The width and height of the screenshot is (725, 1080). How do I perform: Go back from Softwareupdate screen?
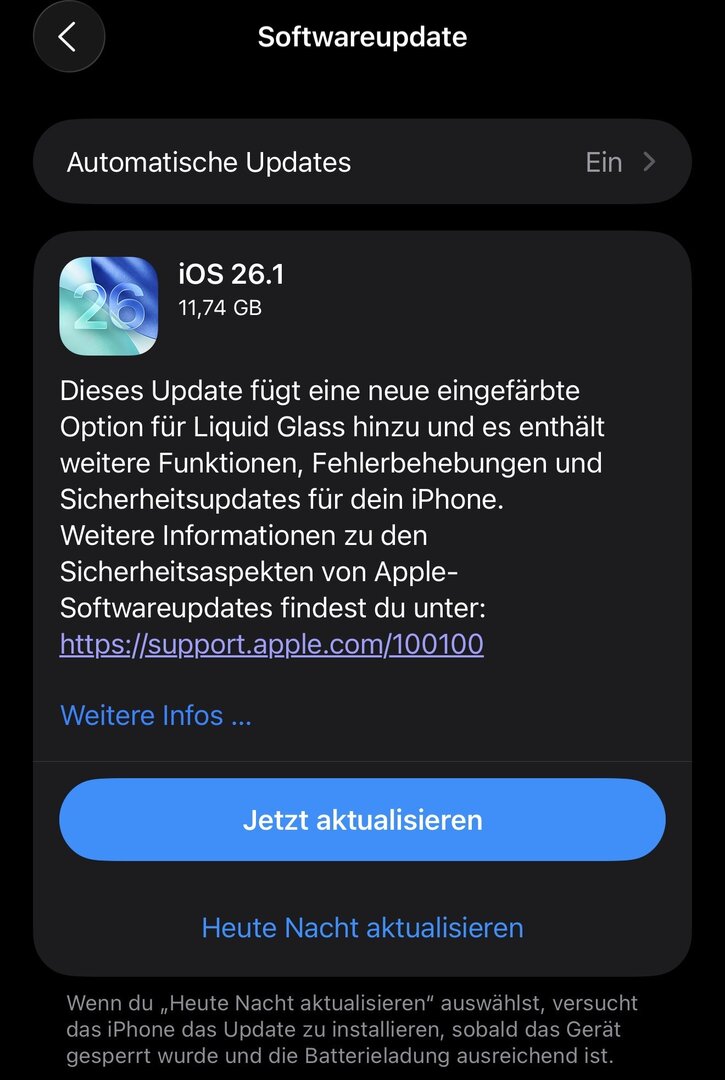68,37
